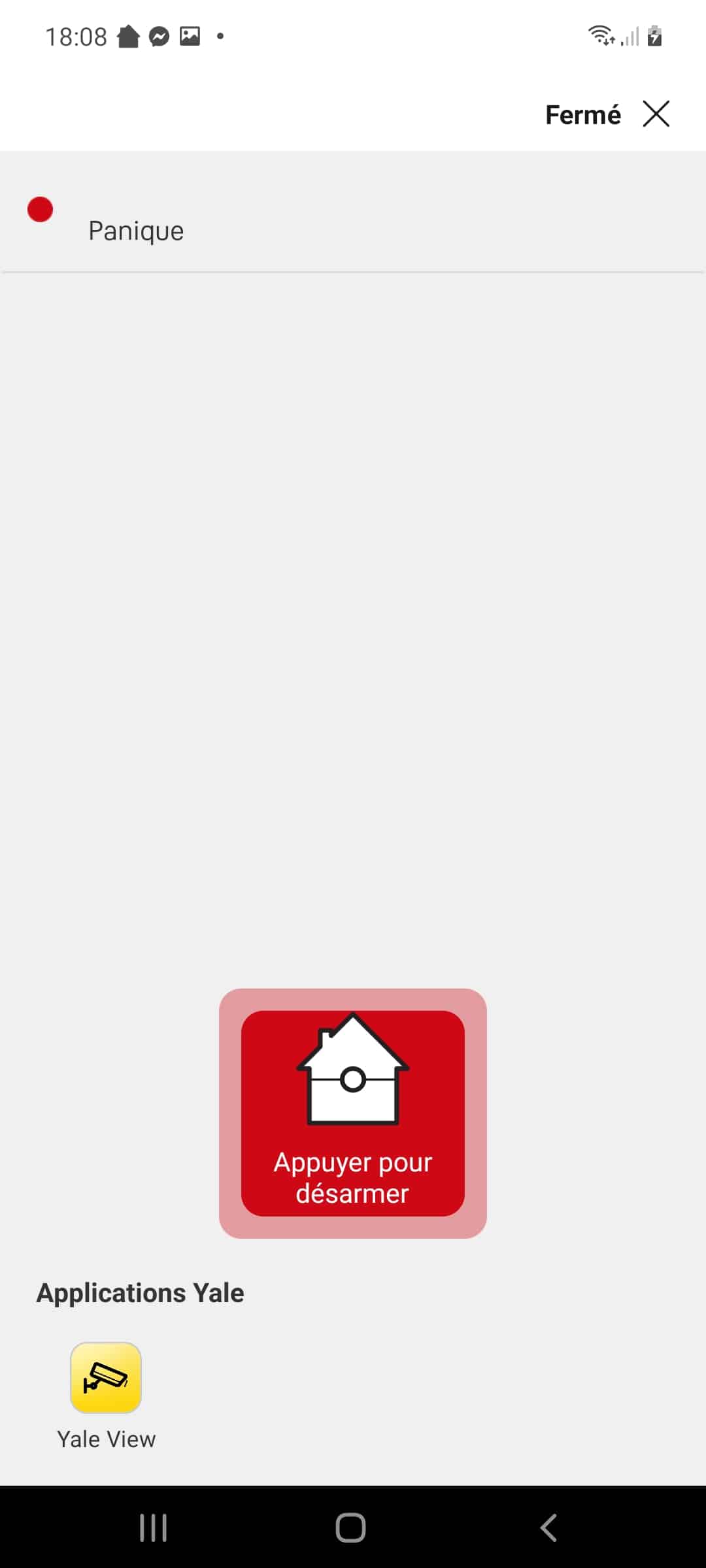
Task: Open recent apps from navigation bar
Action: click(154, 1527)
